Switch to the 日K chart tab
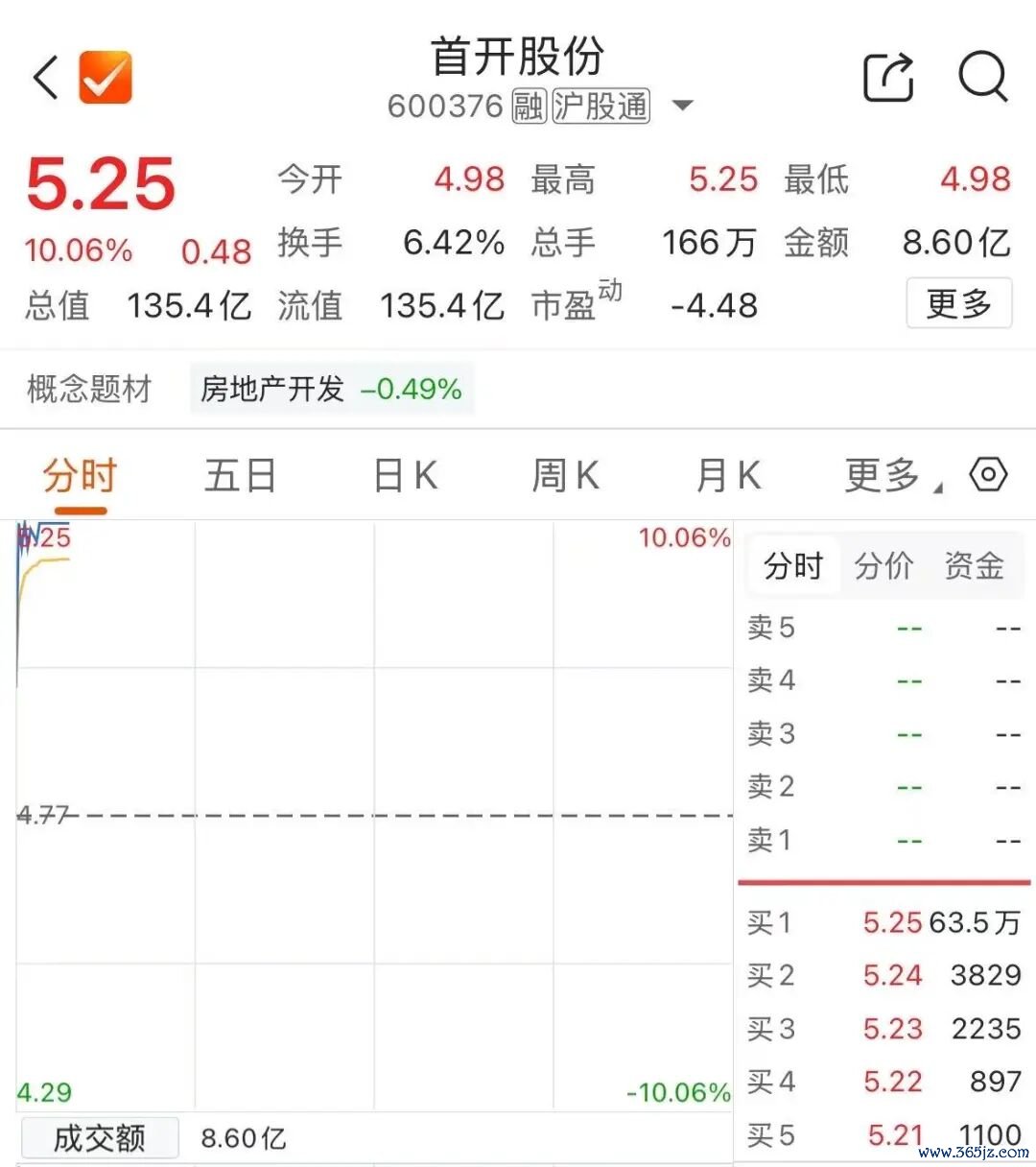Screen dimensions: 1036x1167 (405, 475)
